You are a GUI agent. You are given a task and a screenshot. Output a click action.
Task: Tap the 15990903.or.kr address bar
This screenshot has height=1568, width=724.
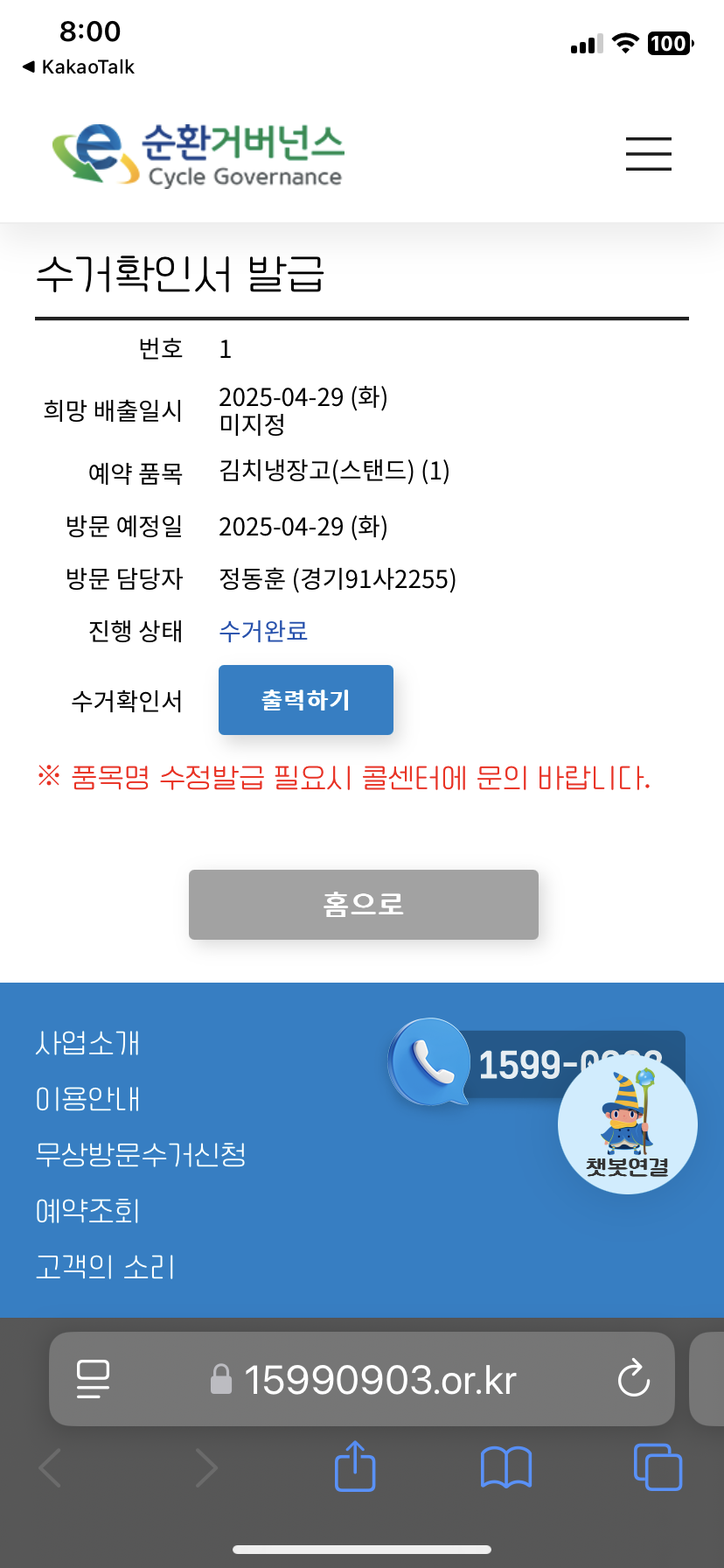(x=379, y=1380)
